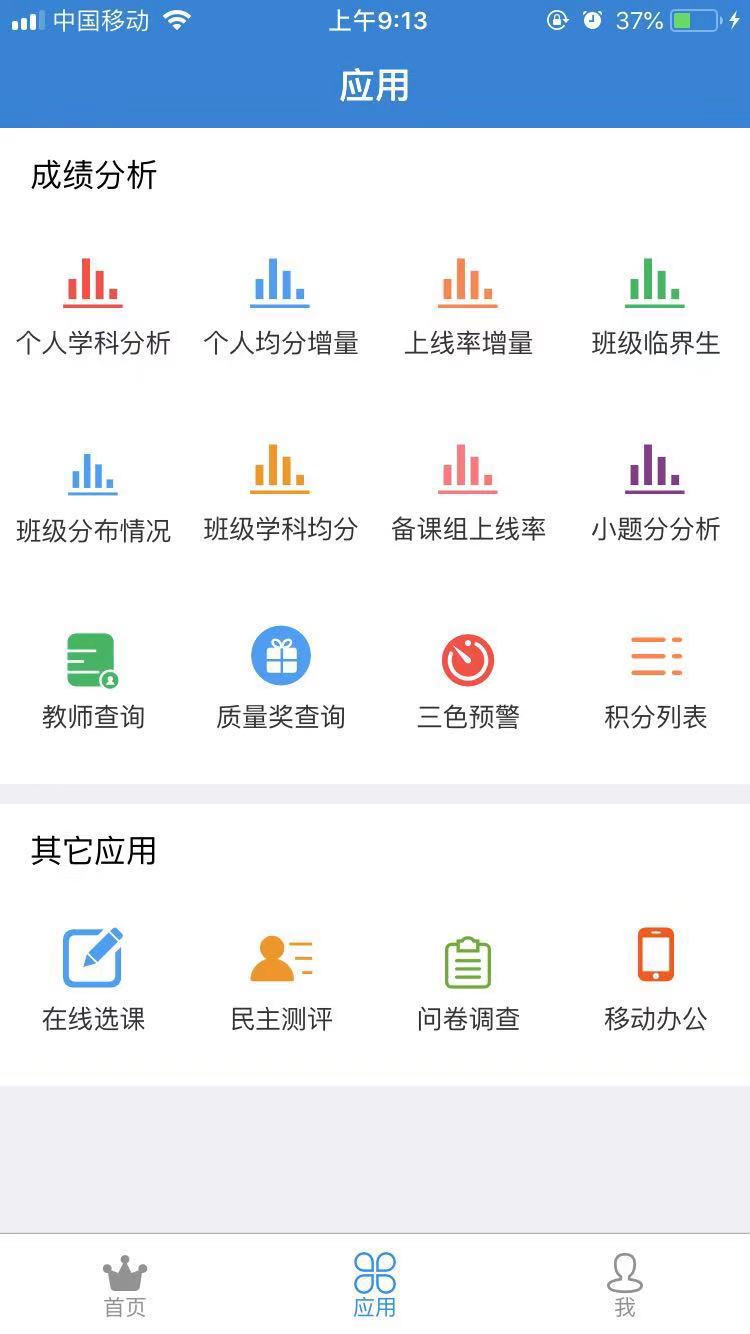Image resolution: width=750 pixels, height=1334 pixels.
Task: Tap the 应用 tab
Action: click(x=375, y=1285)
